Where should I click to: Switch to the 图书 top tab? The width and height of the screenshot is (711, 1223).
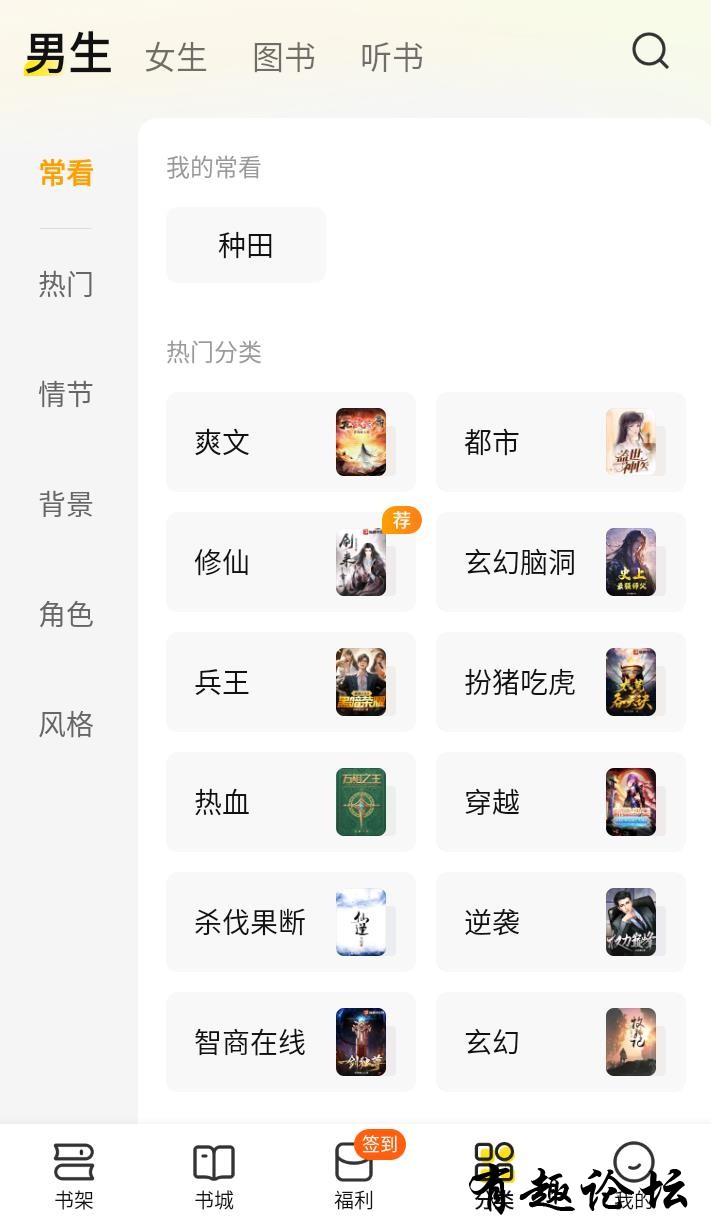(x=284, y=57)
